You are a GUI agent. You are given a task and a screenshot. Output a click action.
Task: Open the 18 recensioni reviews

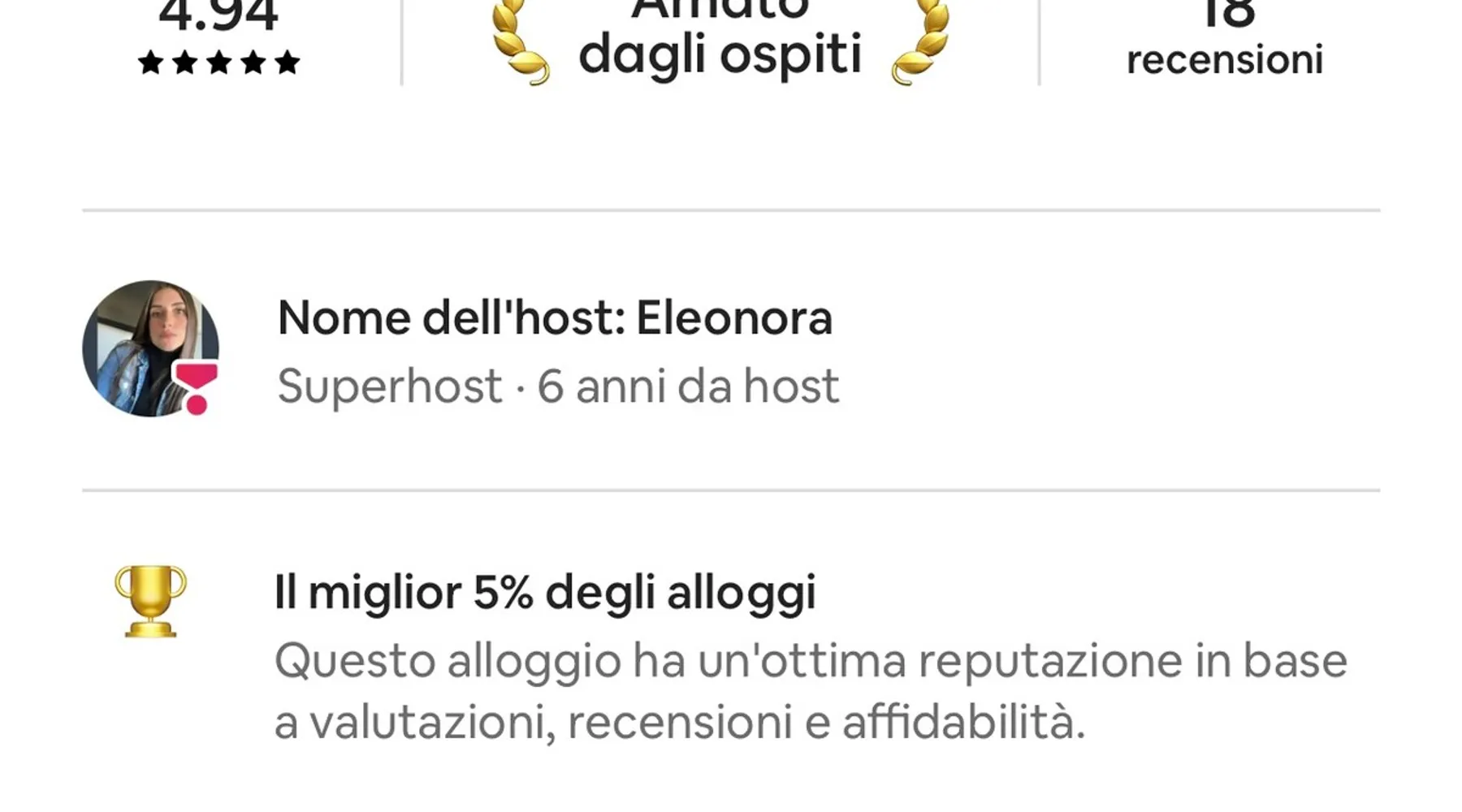(x=1224, y=41)
